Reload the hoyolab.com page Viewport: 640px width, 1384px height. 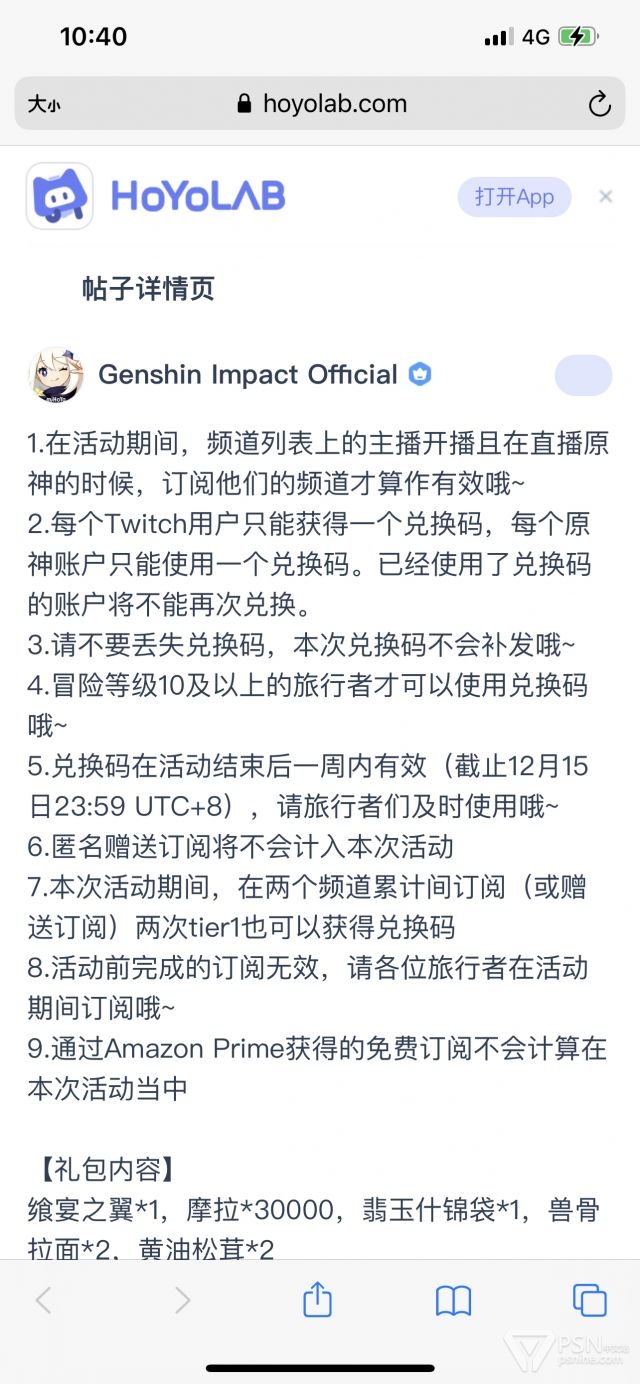point(598,104)
